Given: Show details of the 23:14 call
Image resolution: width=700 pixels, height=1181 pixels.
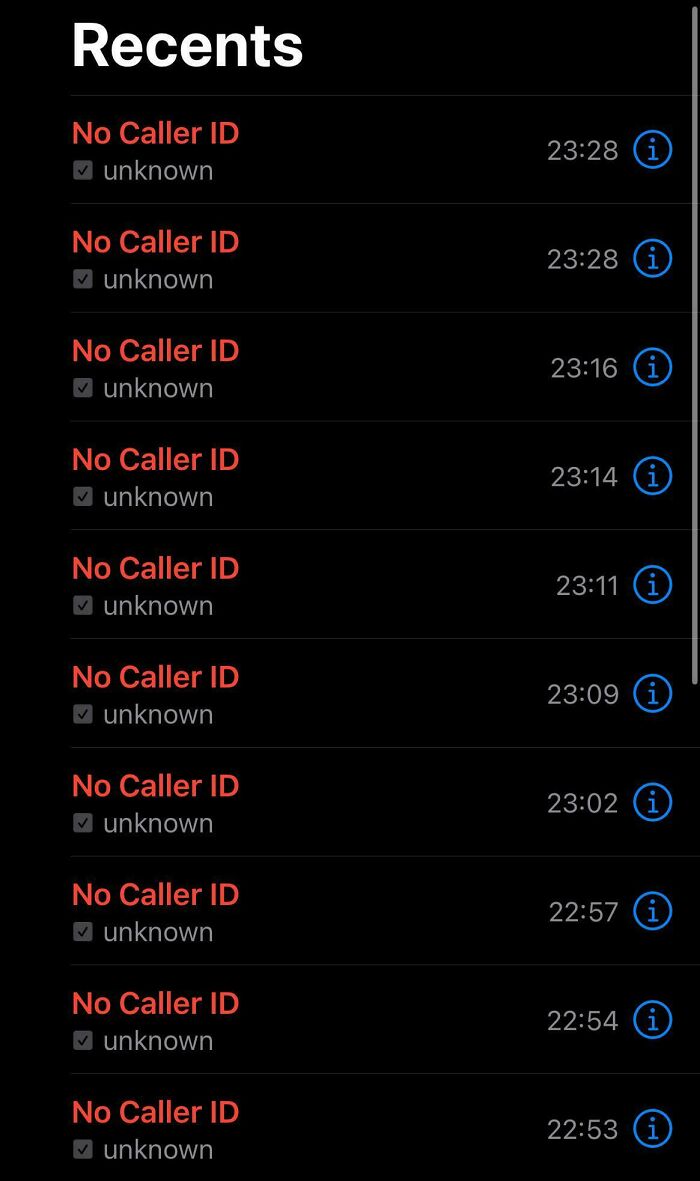Looking at the screenshot, I should tap(652, 476).
